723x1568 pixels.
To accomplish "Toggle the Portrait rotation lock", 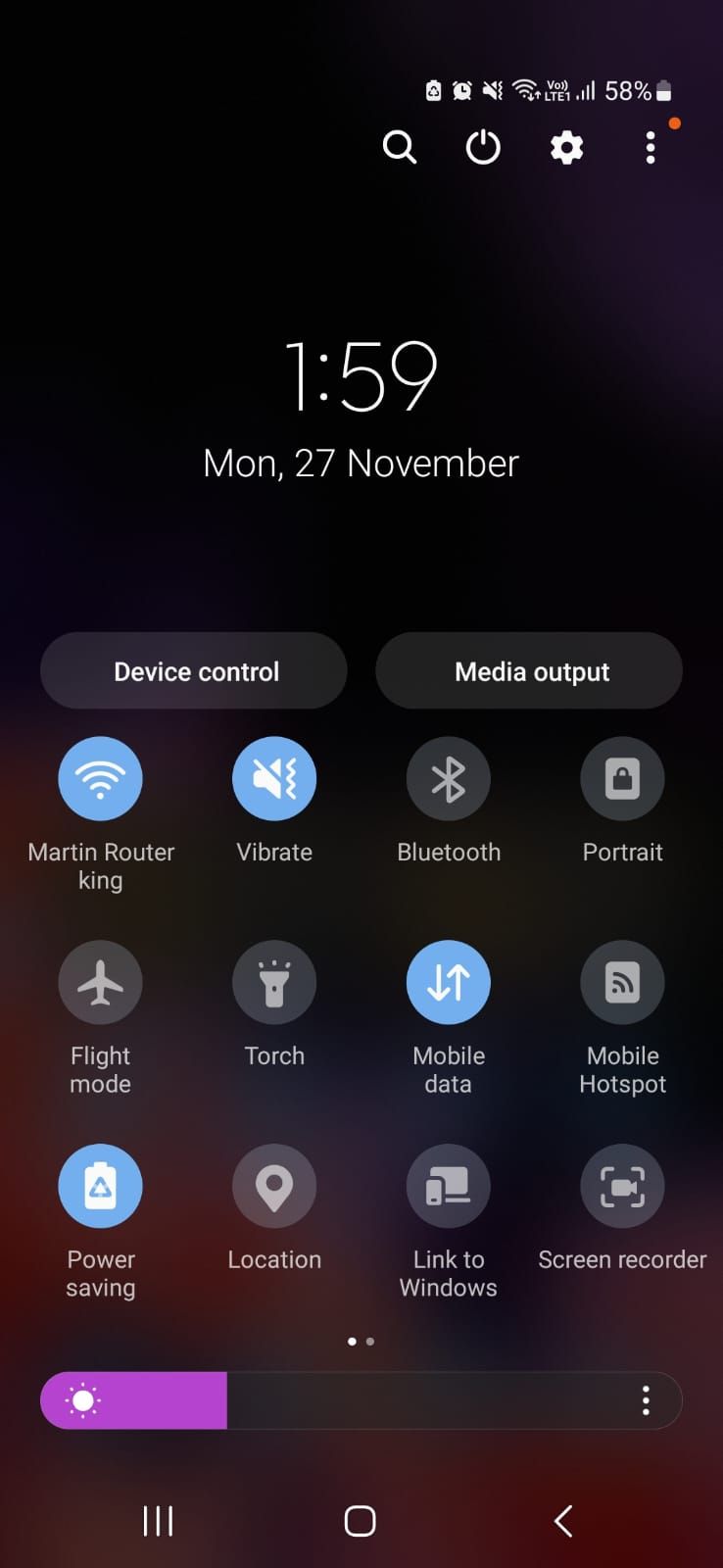I will click(622, 779).
